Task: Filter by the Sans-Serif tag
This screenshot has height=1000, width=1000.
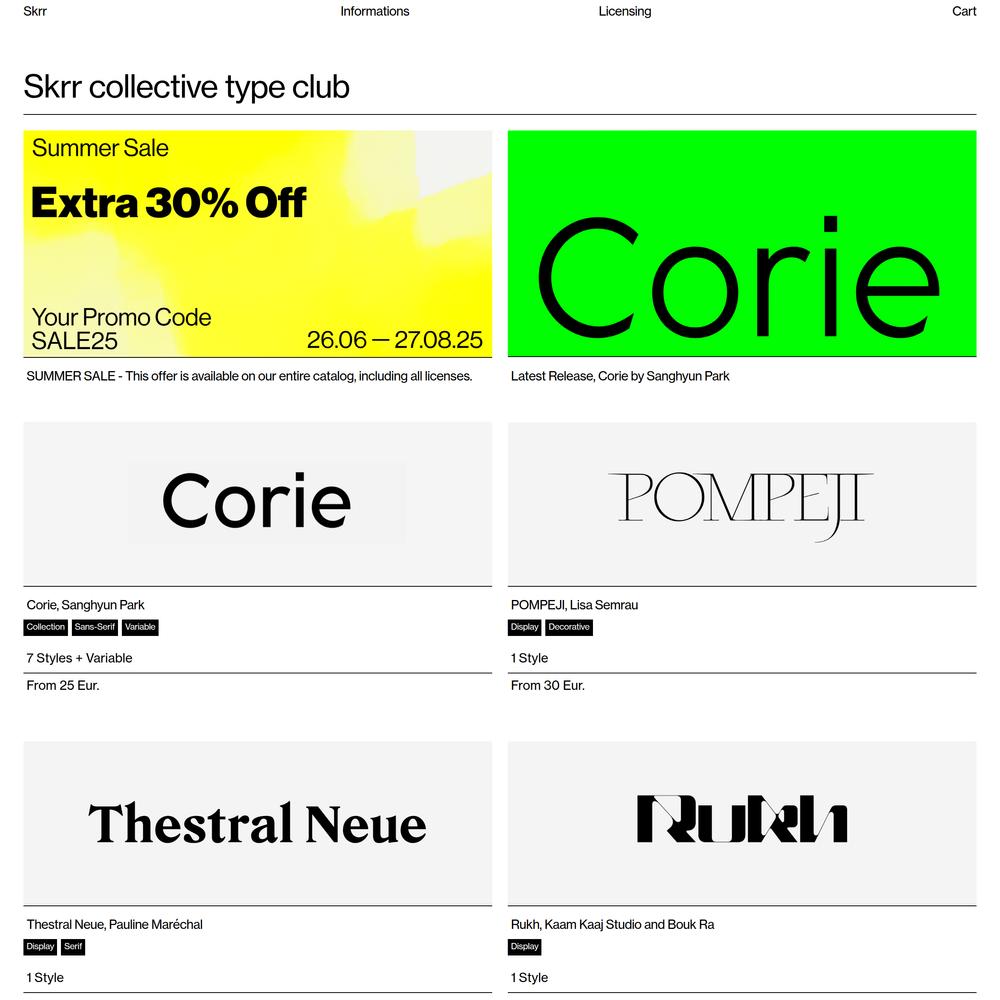Action: 95,627
